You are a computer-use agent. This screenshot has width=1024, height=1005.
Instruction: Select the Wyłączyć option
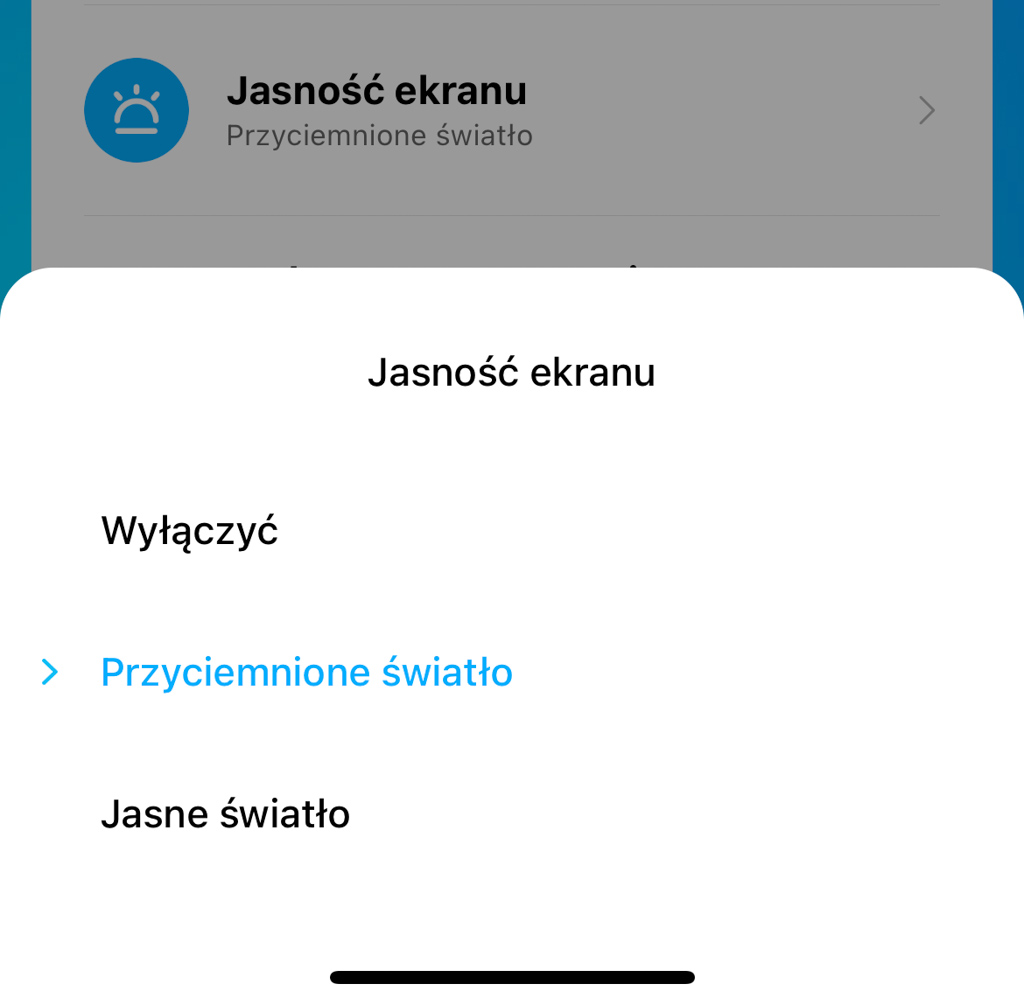pyautogui.click(x=190, y=531)
